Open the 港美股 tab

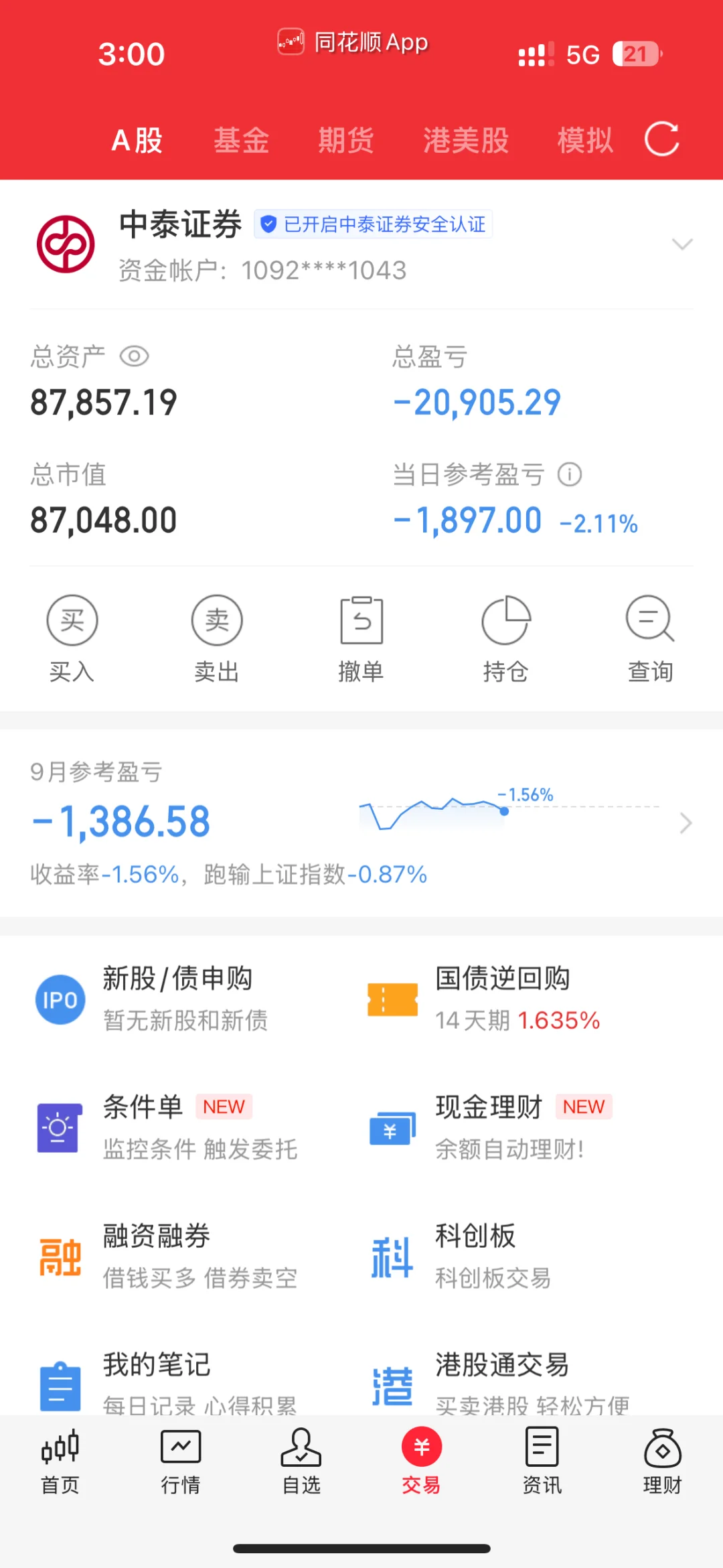tap(465, 141)
